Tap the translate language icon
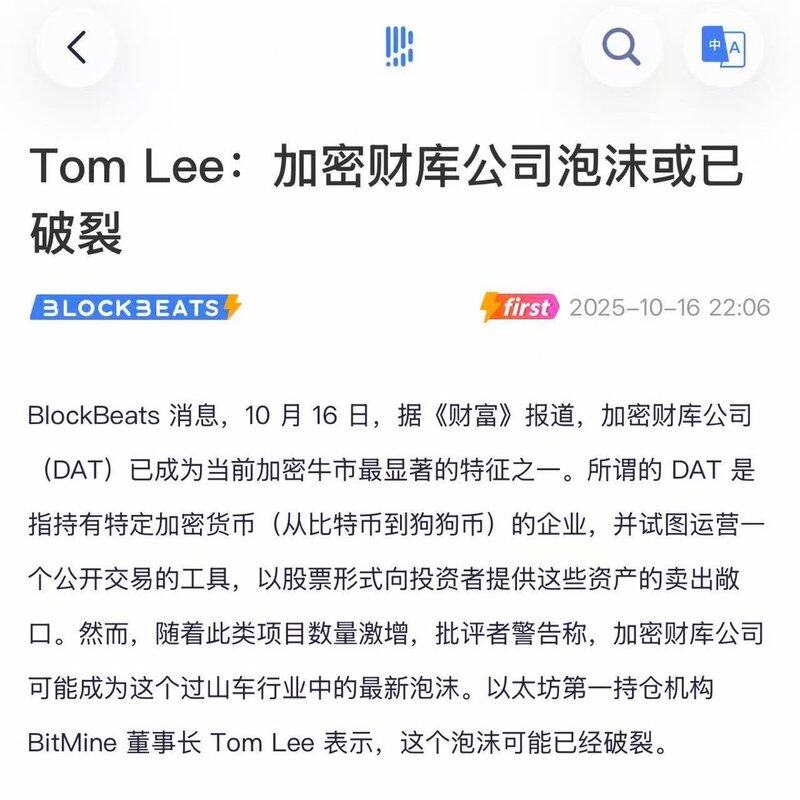This screenshot has width=800, height=800. (724, 46)
